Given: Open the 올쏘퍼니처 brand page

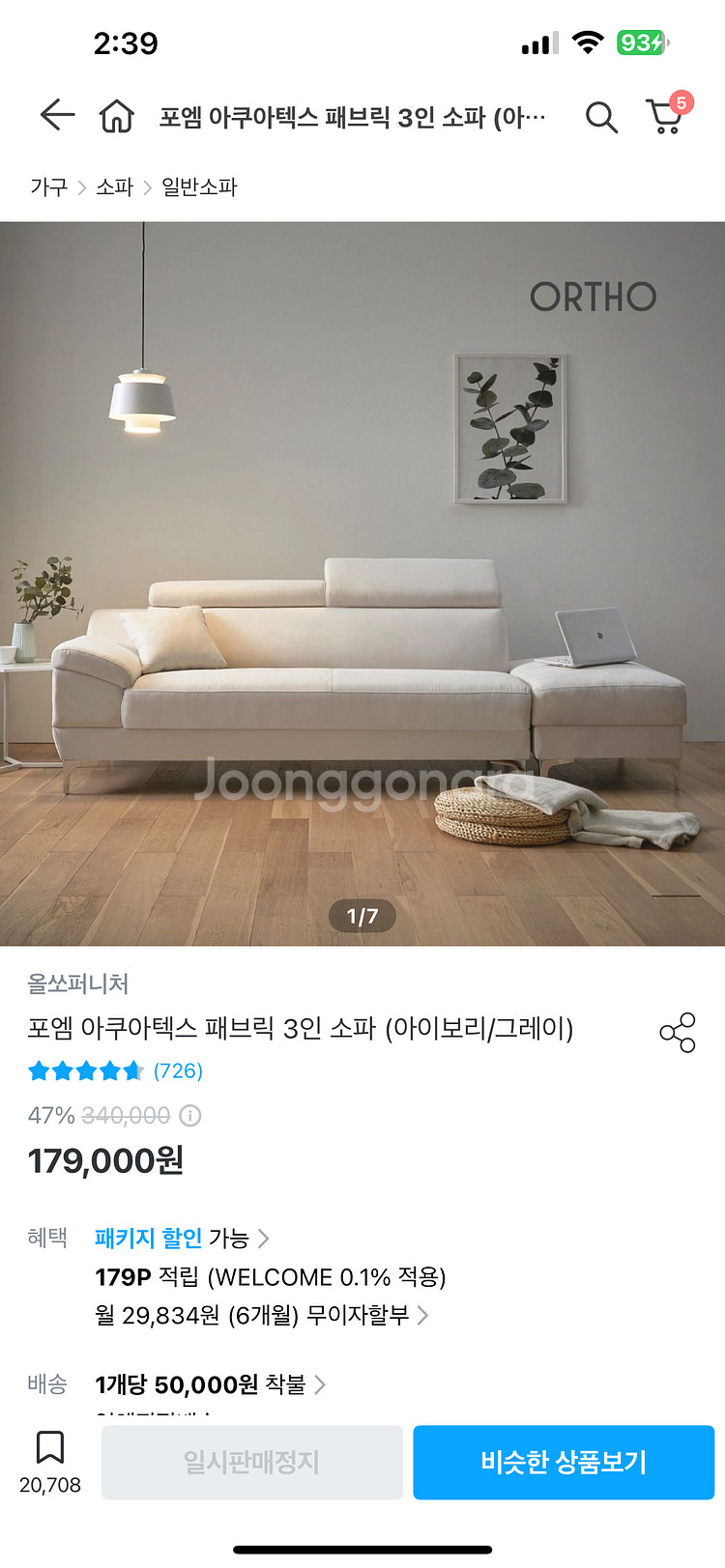Looking at the screenshot, I should coord(78,984).
